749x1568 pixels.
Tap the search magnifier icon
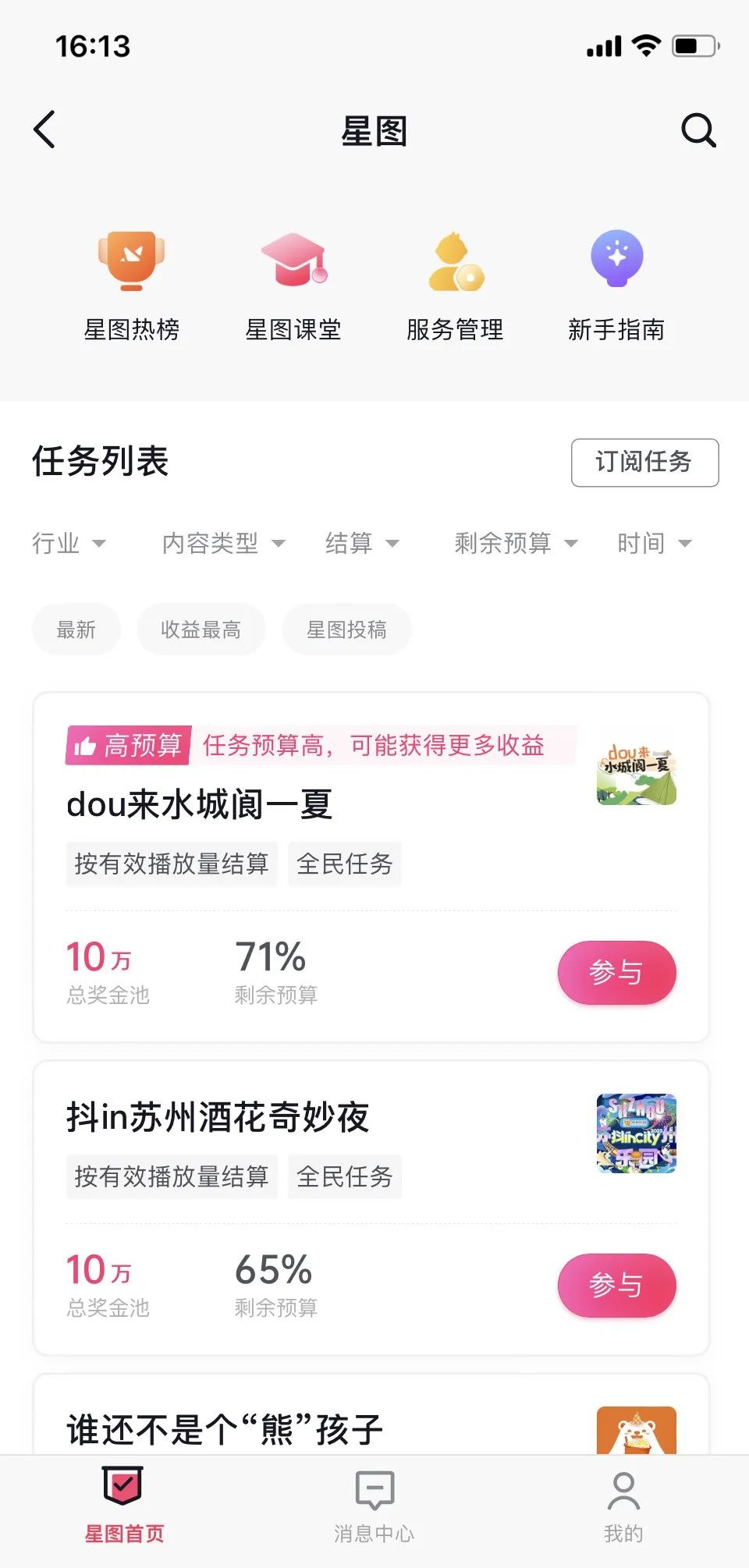point(698,130)
